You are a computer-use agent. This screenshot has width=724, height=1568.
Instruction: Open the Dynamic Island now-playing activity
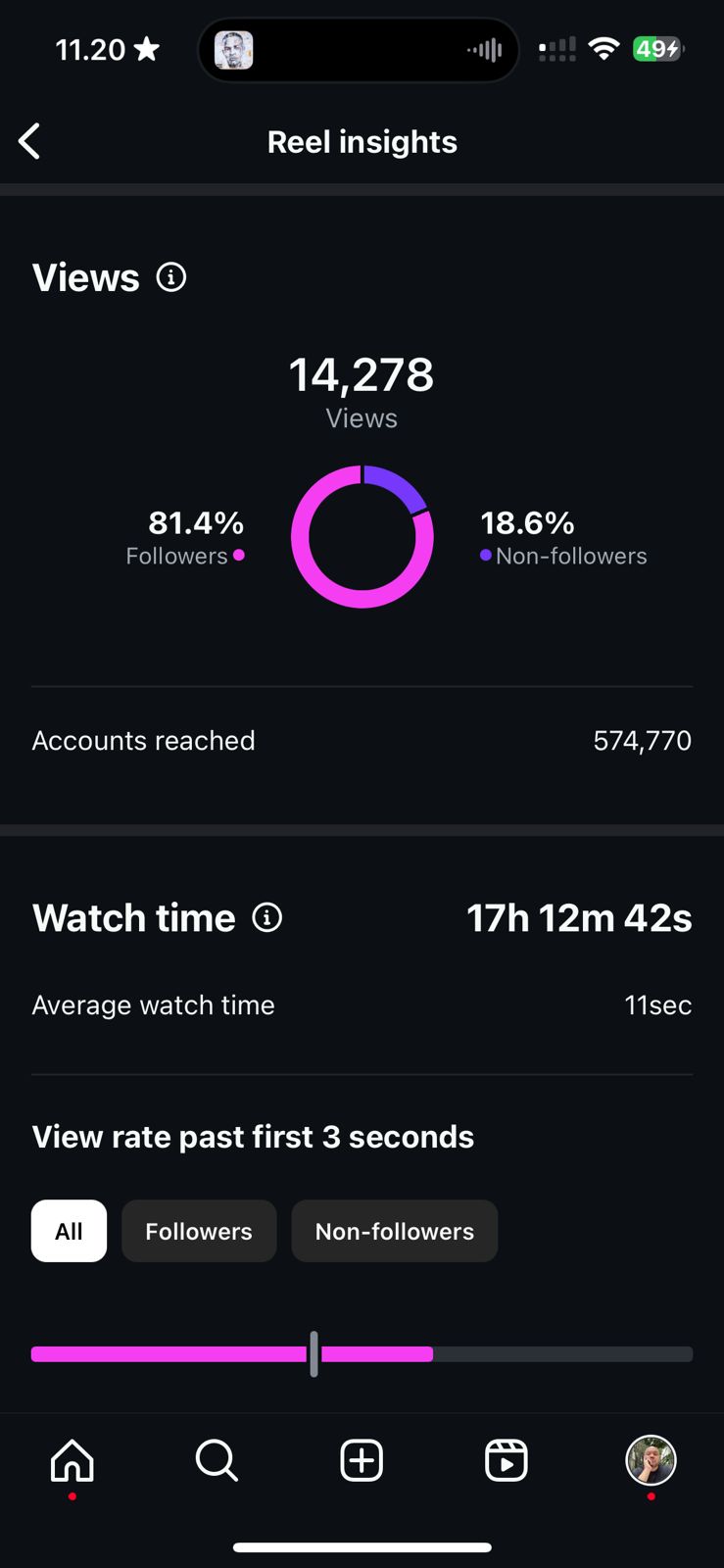[x=359, y=49]
